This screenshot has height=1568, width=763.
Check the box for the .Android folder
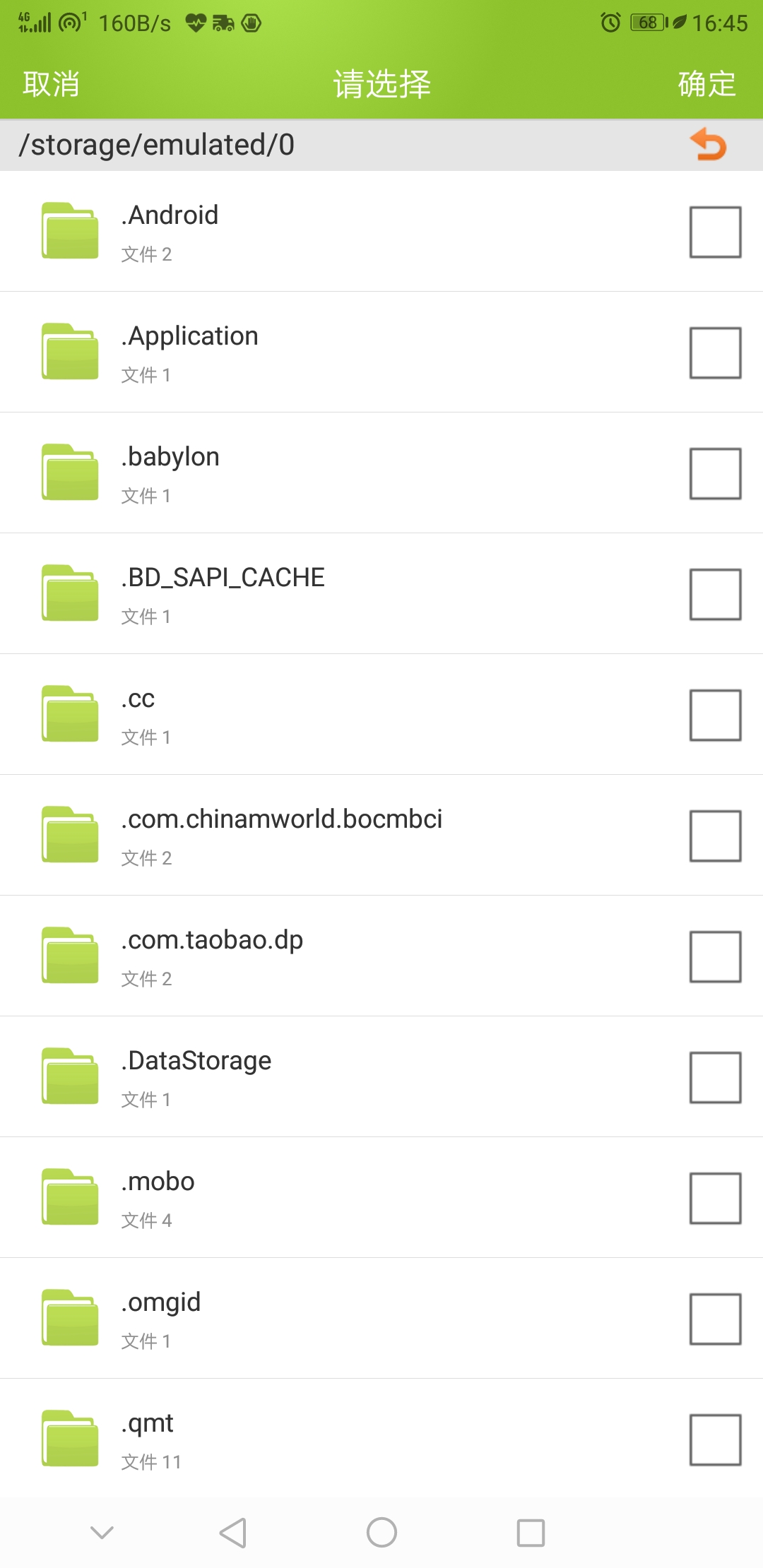[x=715, y=232]
